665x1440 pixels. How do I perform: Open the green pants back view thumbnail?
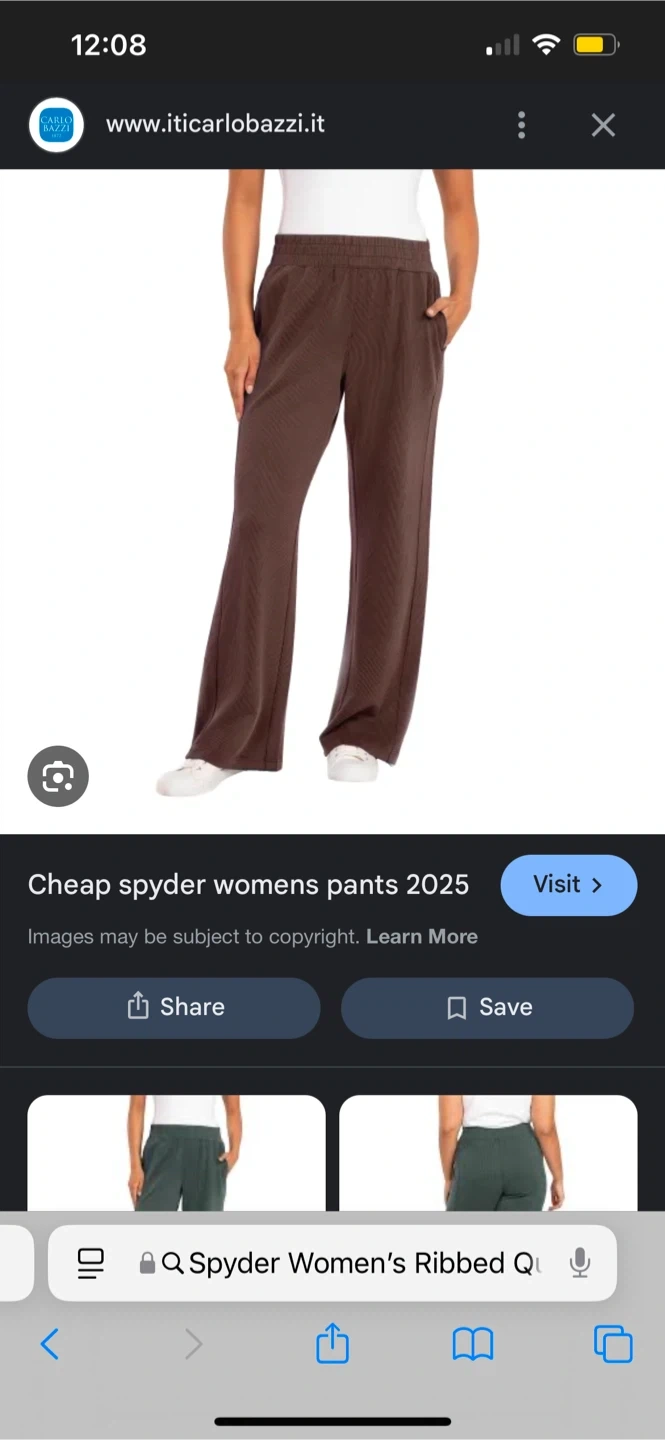click(488, 1153)
